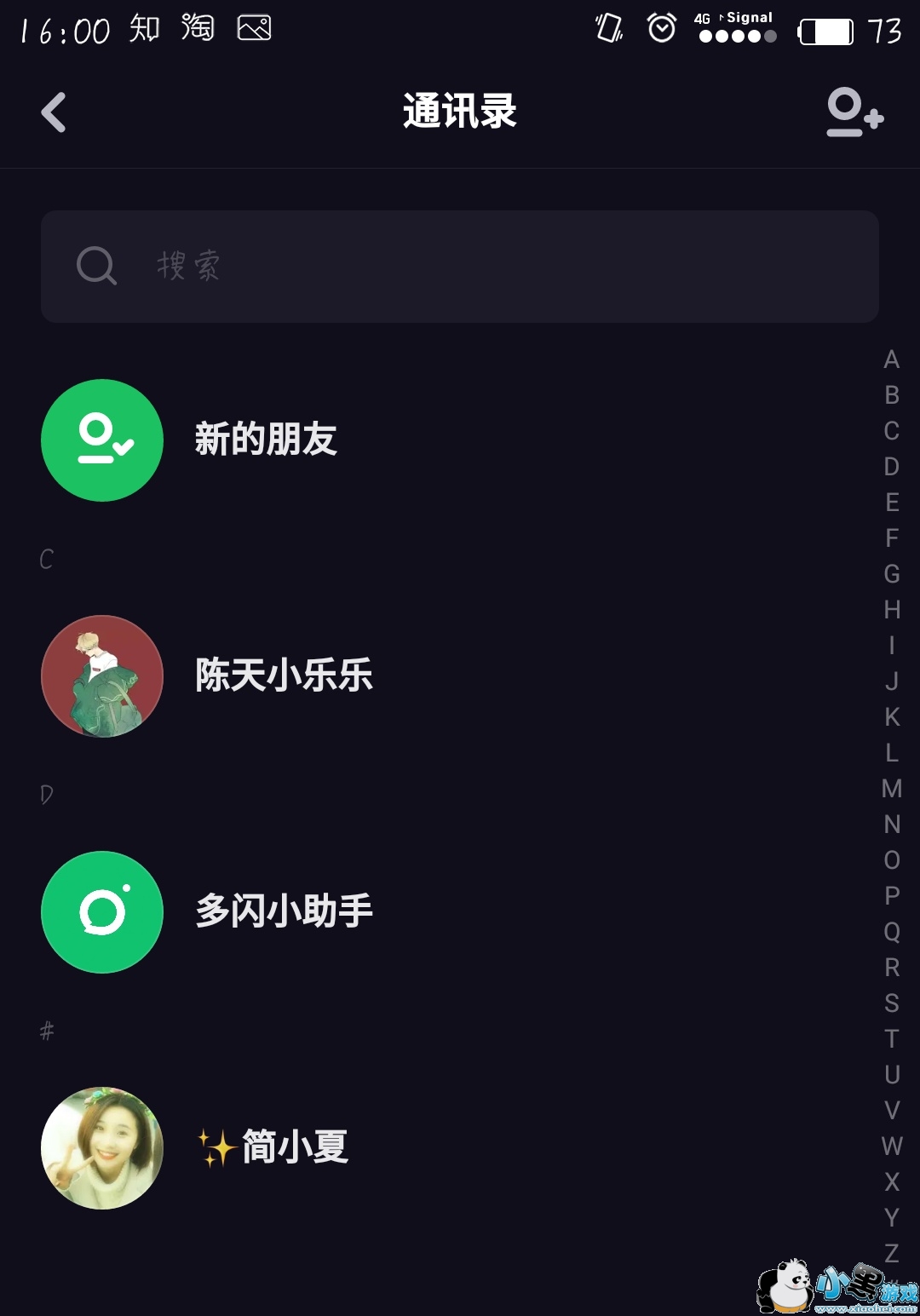Open contact 简小夏
The image size is (920, 1316).
[x=273, y=1147]
